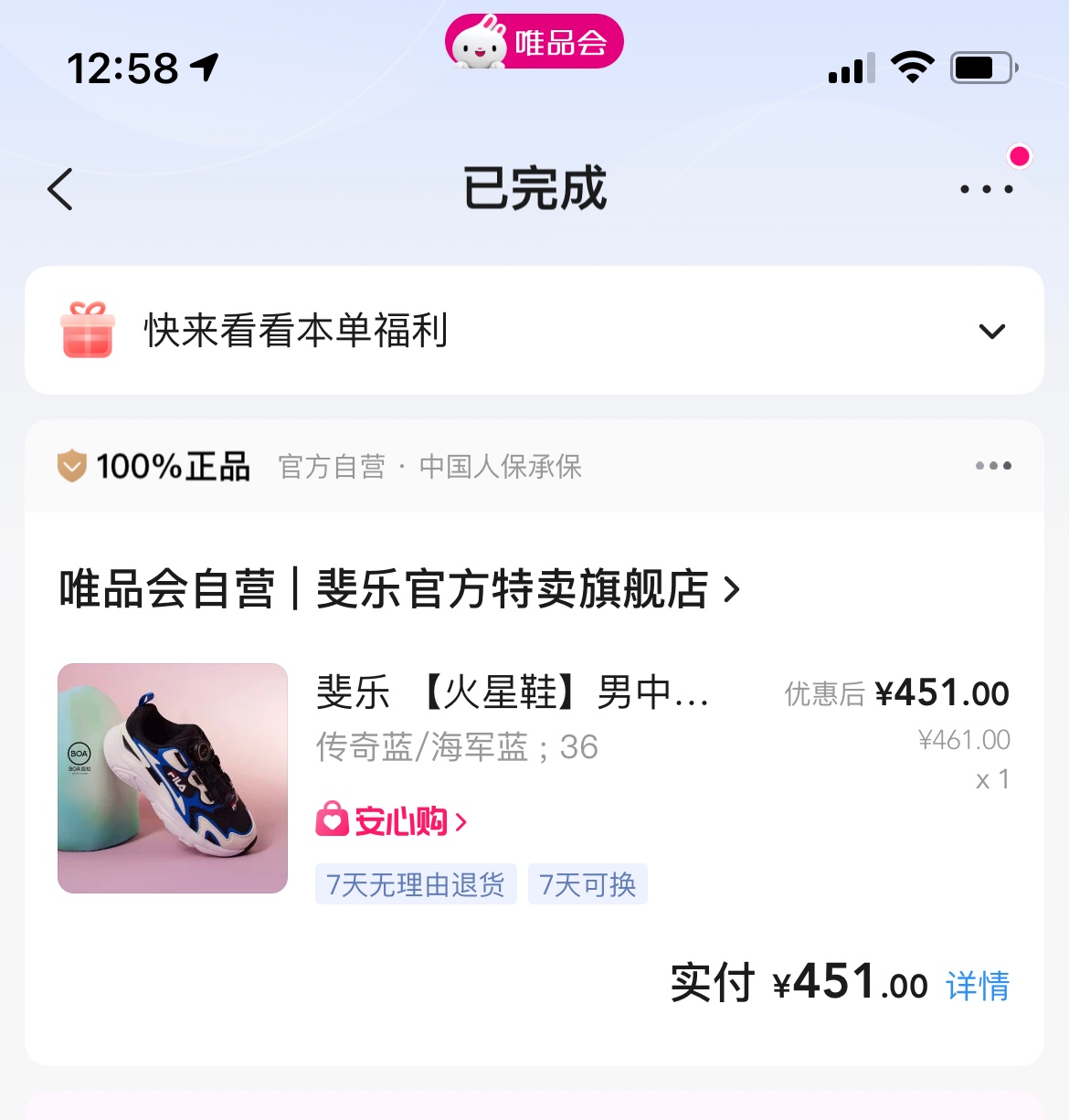Image resolution: width=1069 pixels, height=1120 pixels.
Task: Open the top-right three-dot menu
Action: (987, 189)
